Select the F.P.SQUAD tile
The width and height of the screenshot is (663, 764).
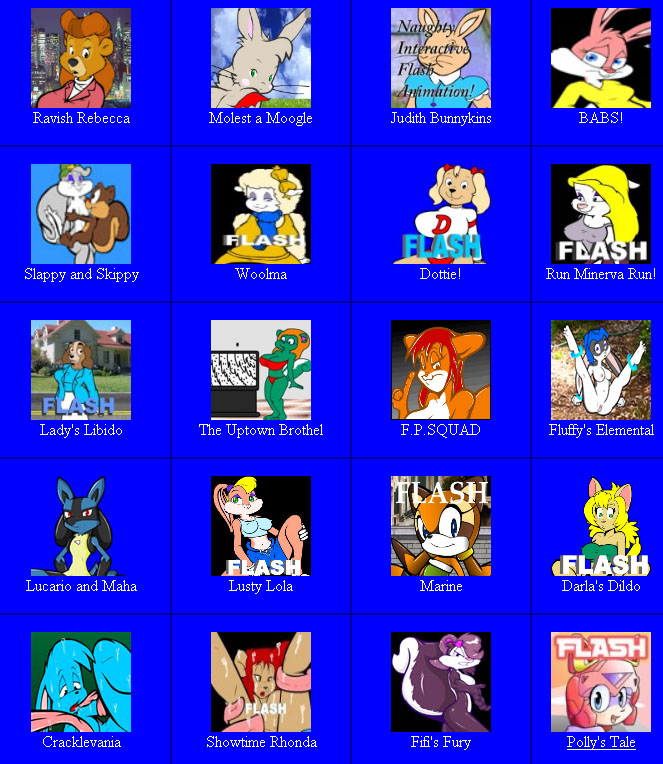(x=441, y=370)
